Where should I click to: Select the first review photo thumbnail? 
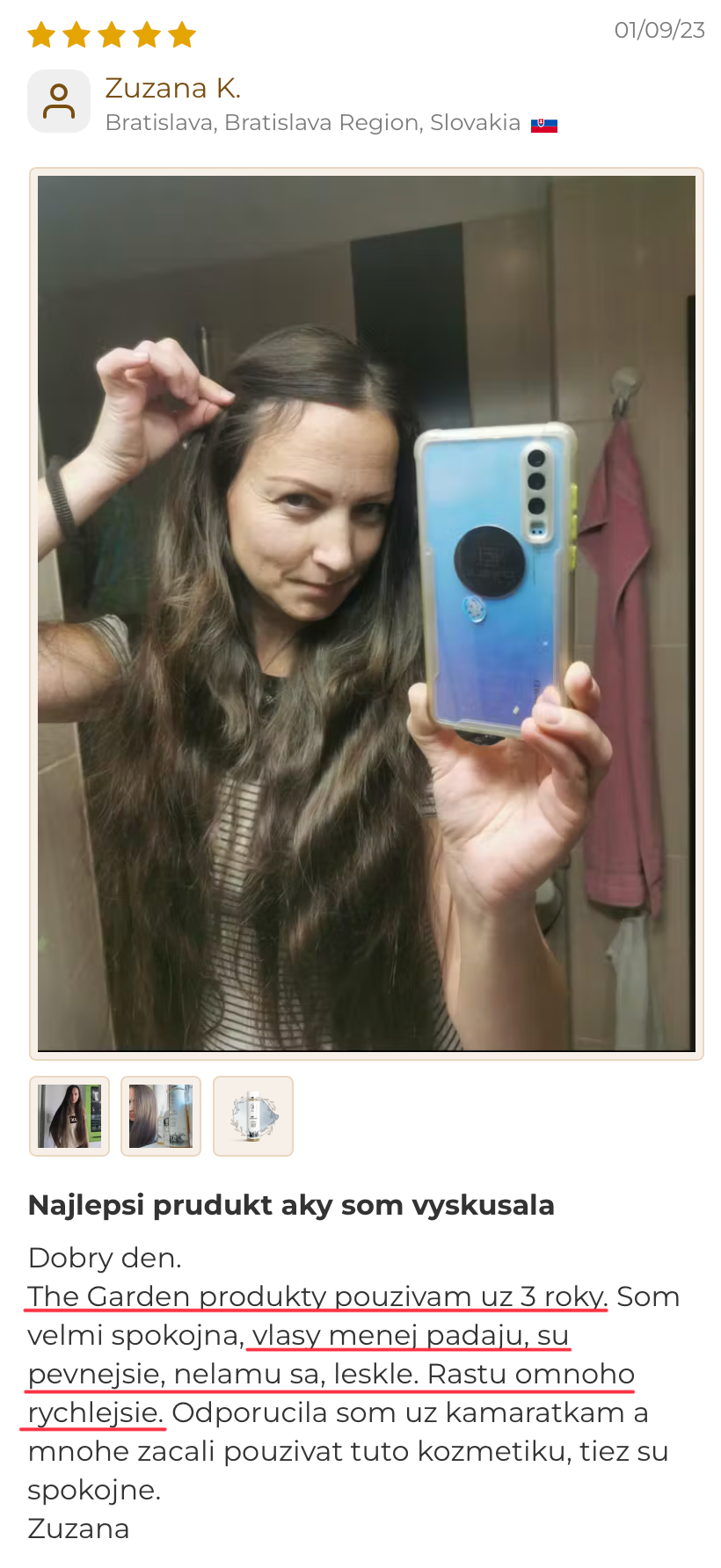pyautogui.click(x=69, y=1115)
